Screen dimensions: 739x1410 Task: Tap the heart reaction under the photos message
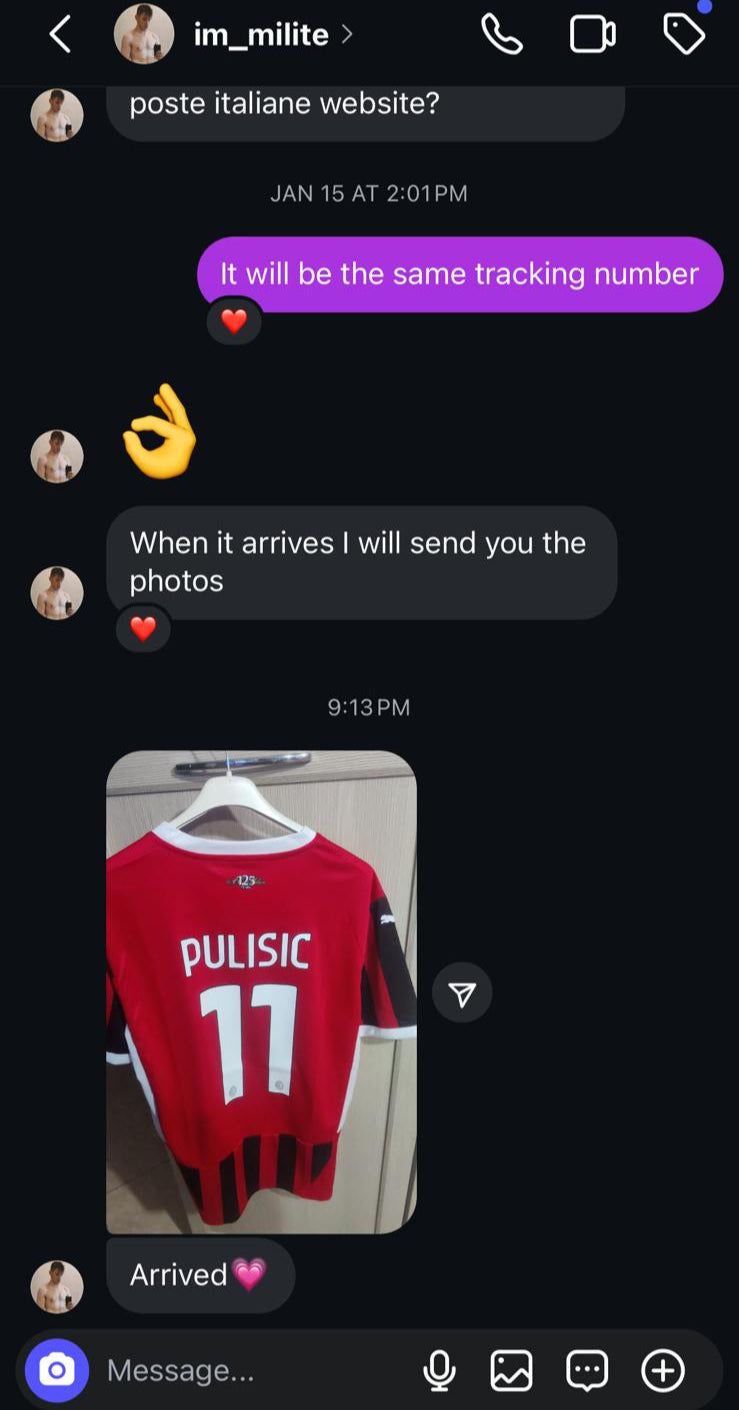point(143,629)
